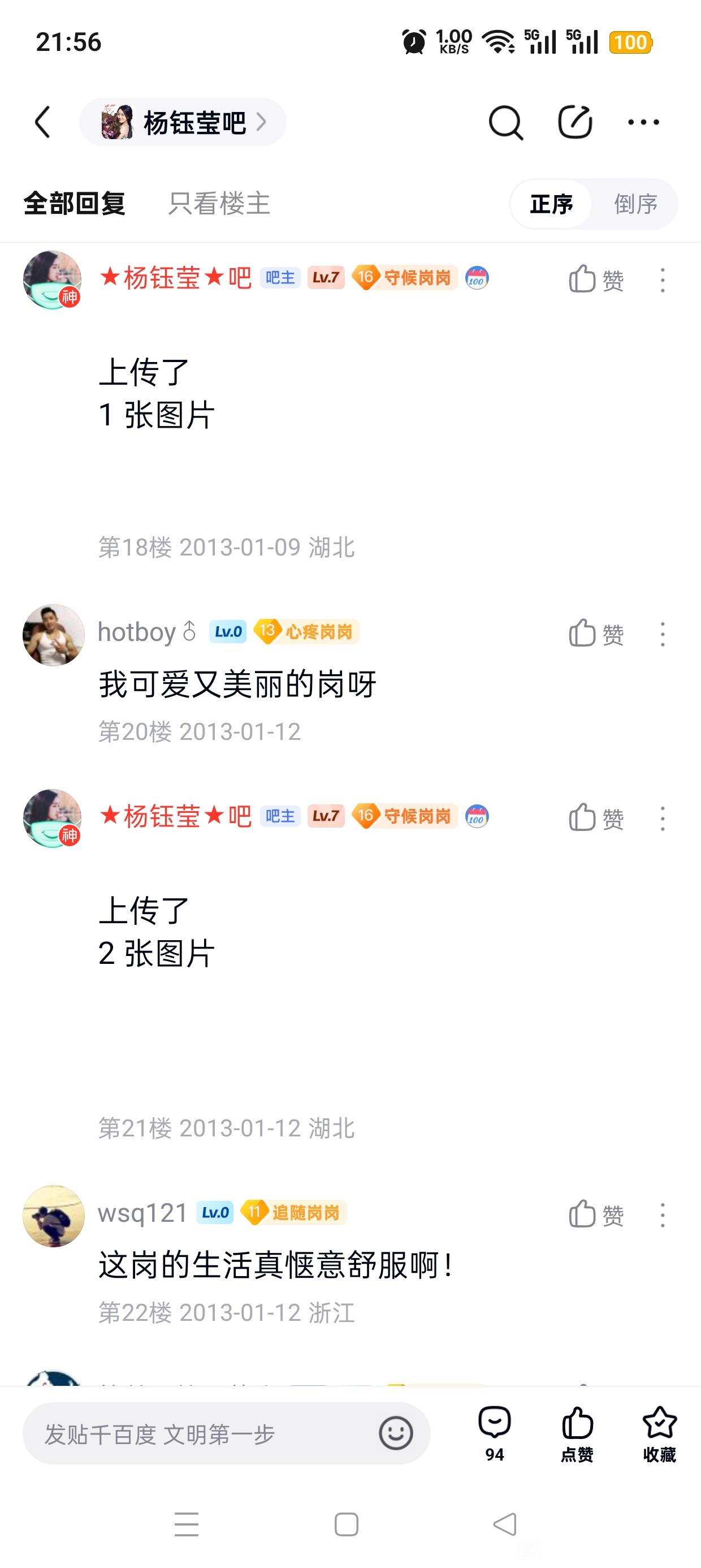
Task: Go back using the top-left arrow
Action: (42, 122)
